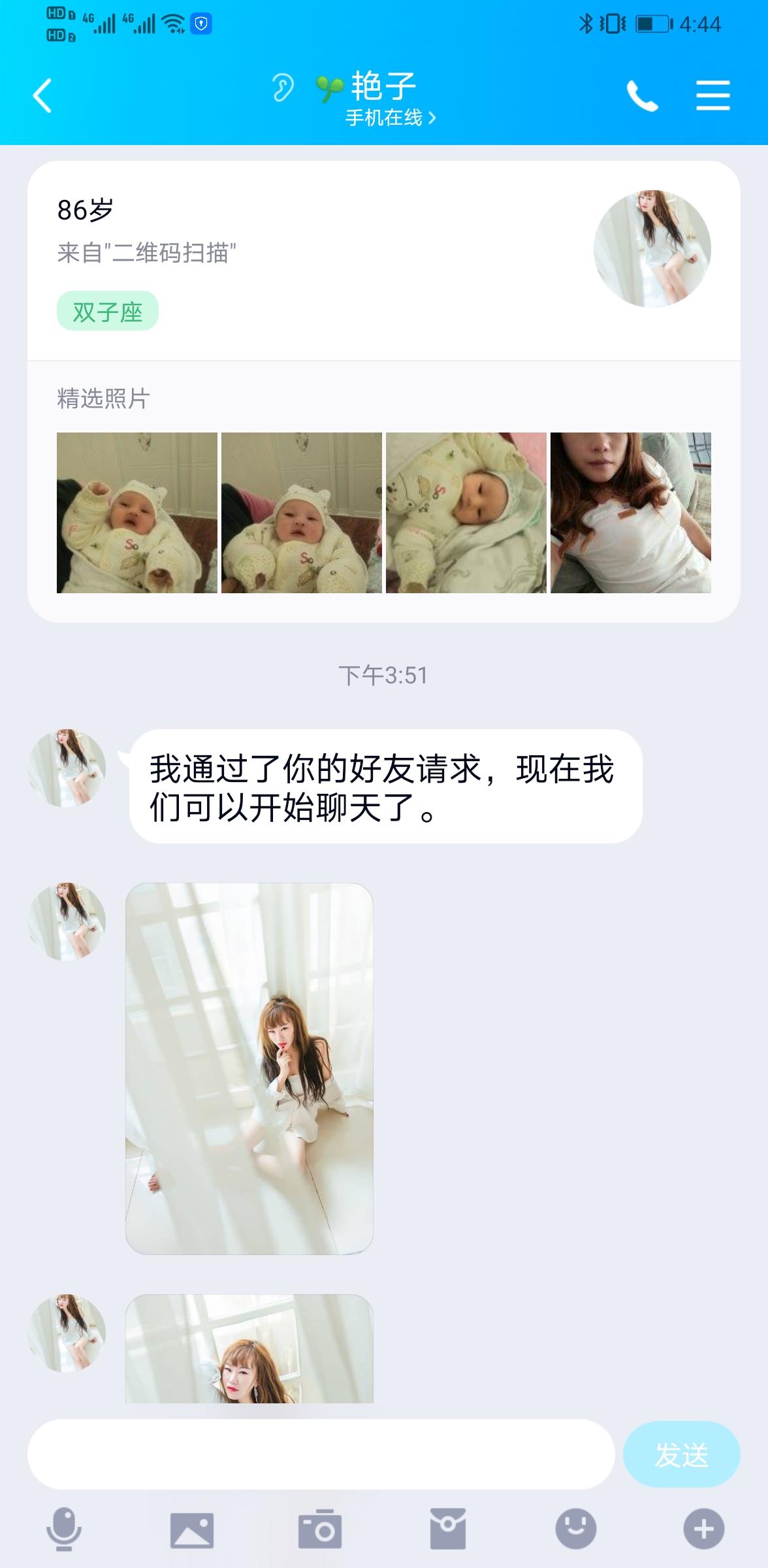Focus the message input field
Screen dimensions: 768x1568
click(321, 1454)
